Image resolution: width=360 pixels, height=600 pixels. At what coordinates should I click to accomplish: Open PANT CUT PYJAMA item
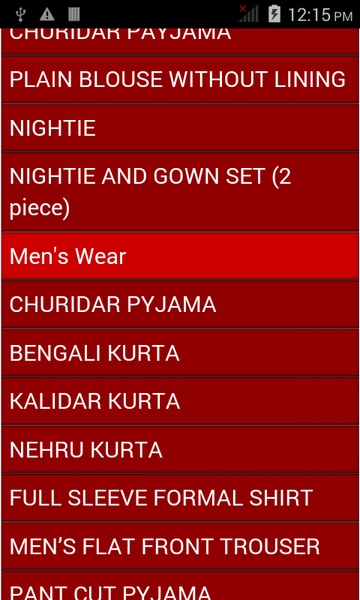point(180,586)
